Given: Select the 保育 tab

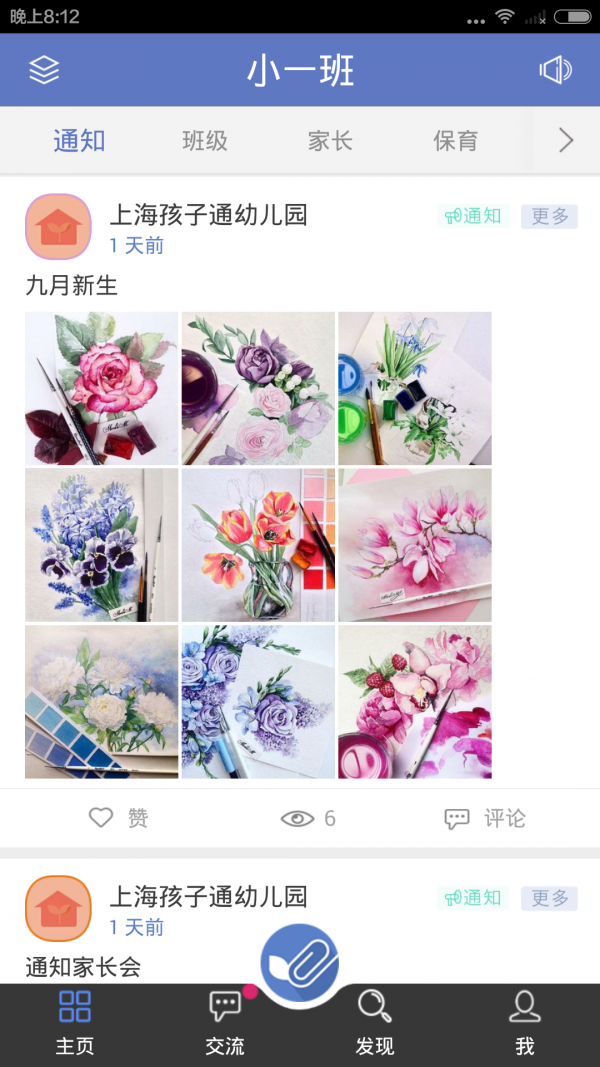Looking at the screenshot, I should (x=455, y=141).
